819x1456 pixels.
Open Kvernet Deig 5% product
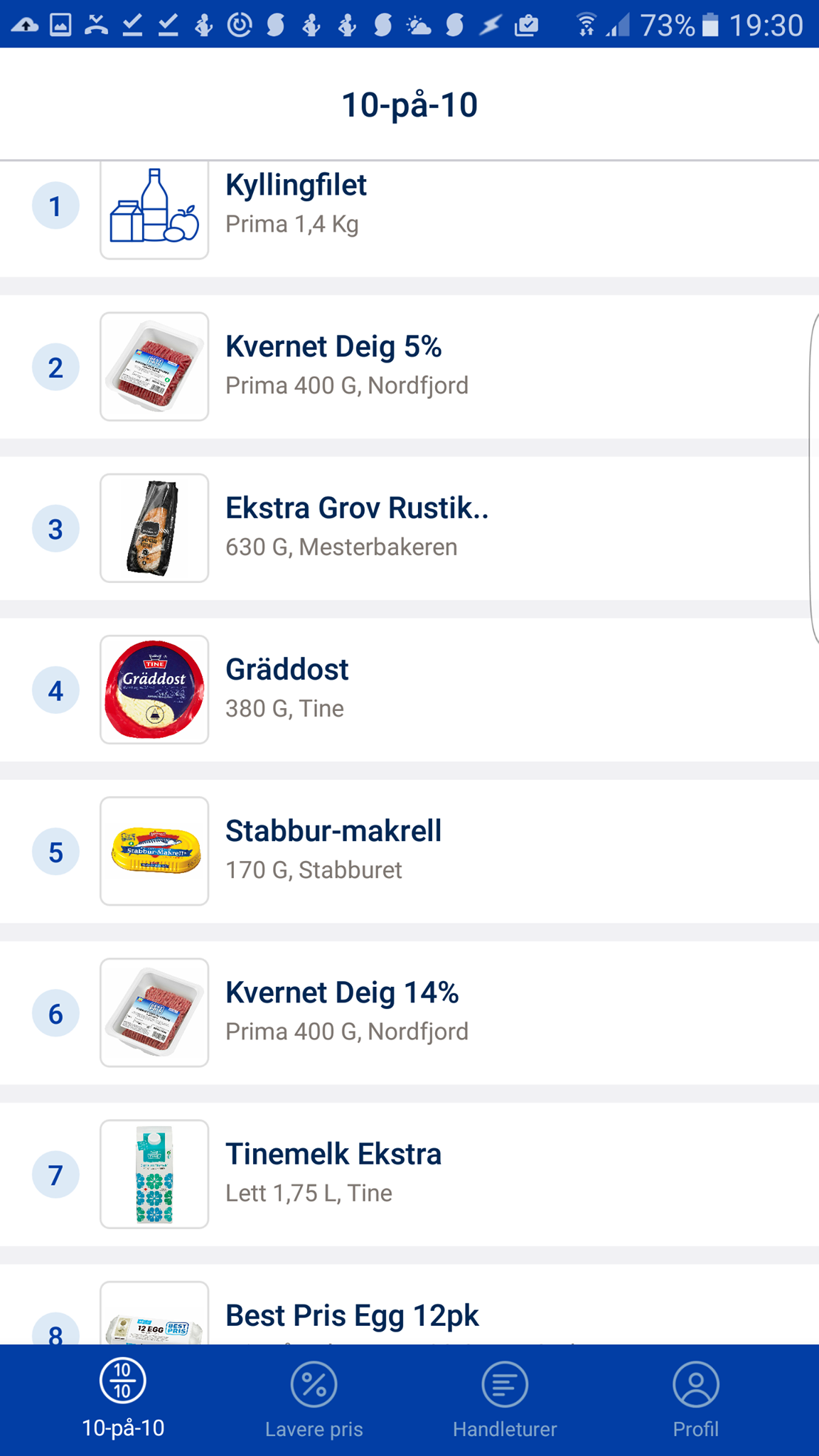409,367
